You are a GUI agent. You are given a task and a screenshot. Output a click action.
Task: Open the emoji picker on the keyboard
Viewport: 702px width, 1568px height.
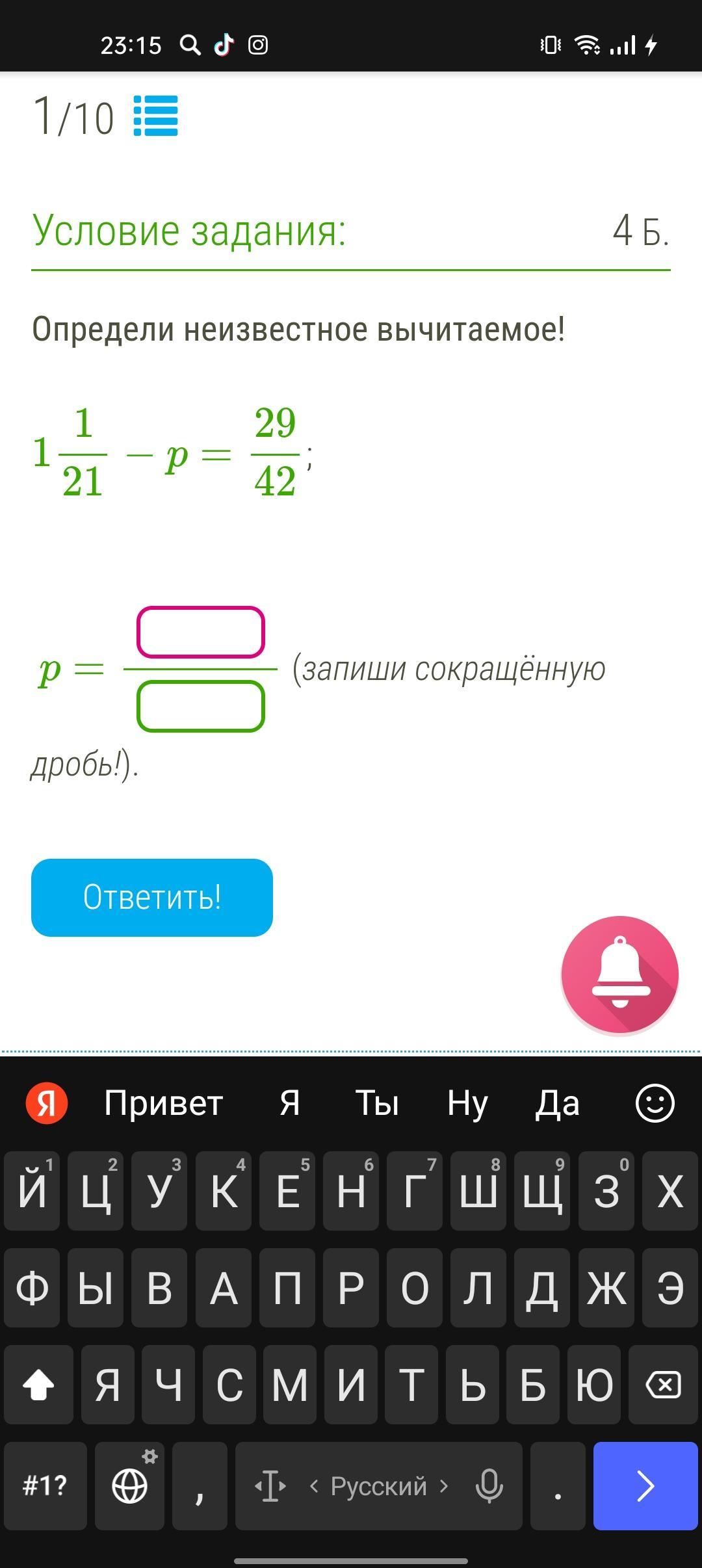pos(655,1103)
